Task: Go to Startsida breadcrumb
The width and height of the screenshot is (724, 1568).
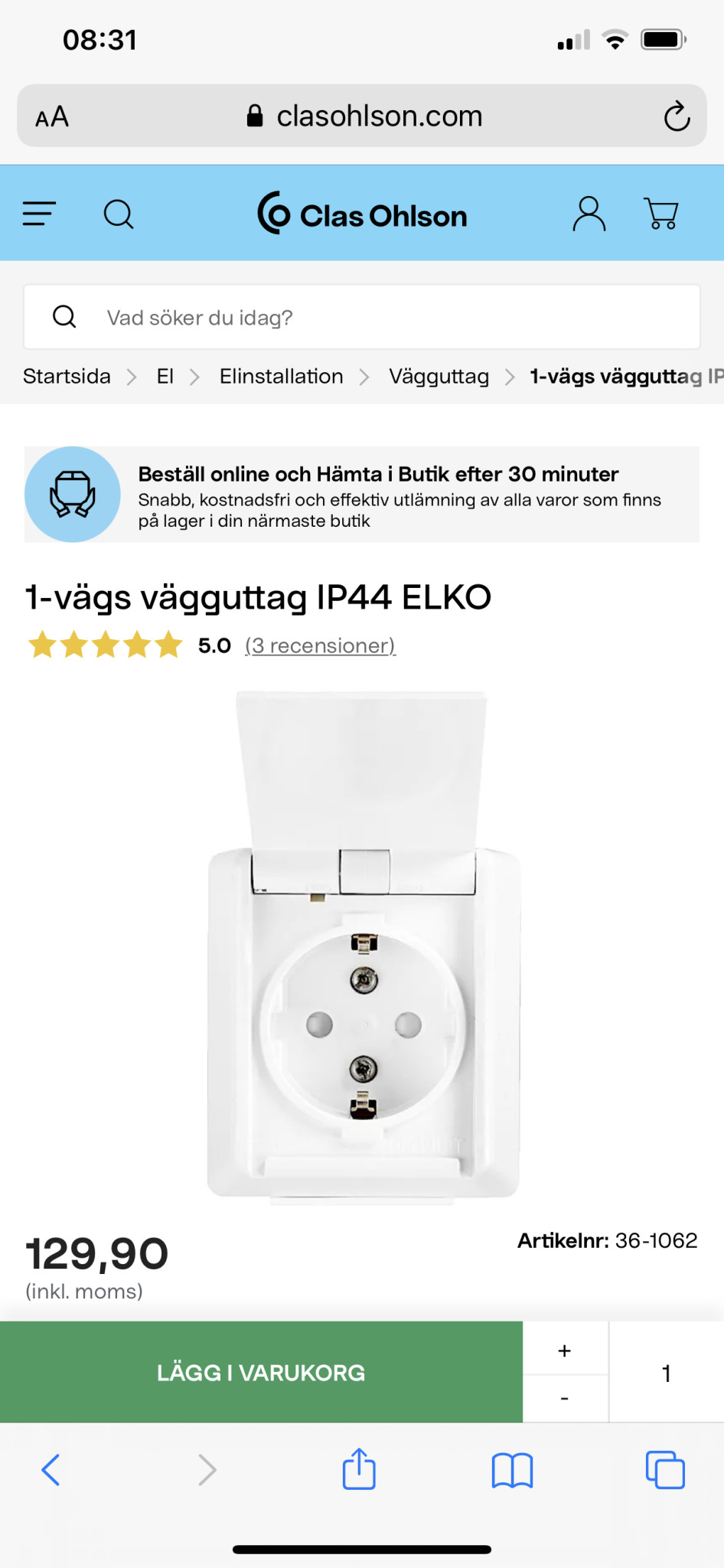Action: point(67,377)
